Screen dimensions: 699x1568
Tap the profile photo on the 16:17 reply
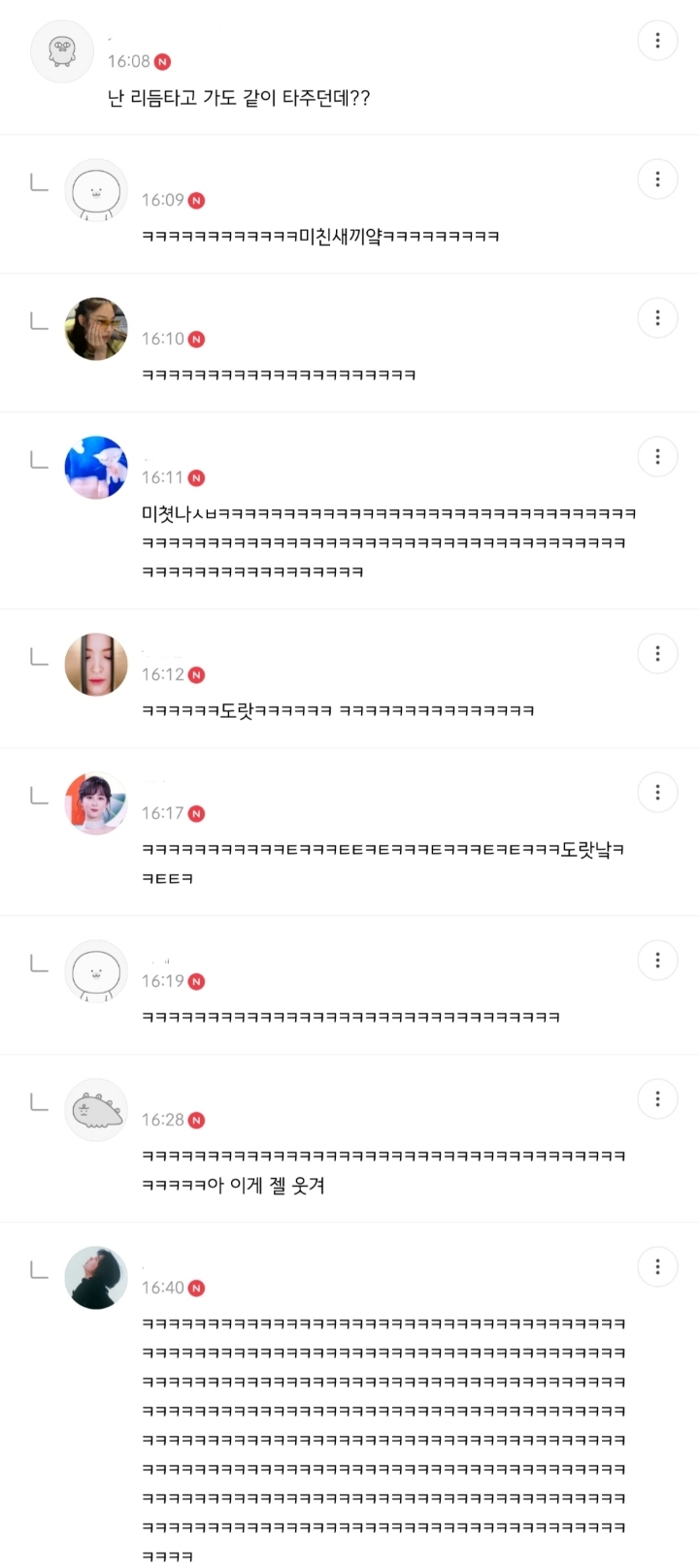point(96,803)
